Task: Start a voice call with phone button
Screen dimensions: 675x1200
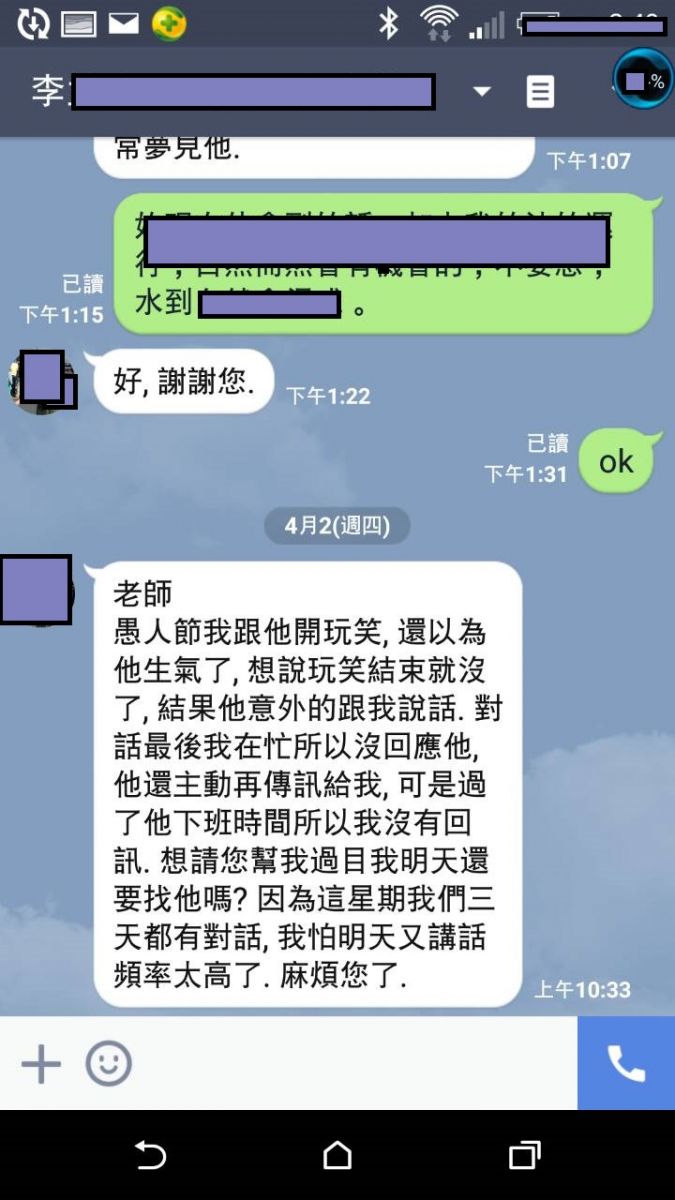Action: pyautogui.click(x=626, y=1064)
